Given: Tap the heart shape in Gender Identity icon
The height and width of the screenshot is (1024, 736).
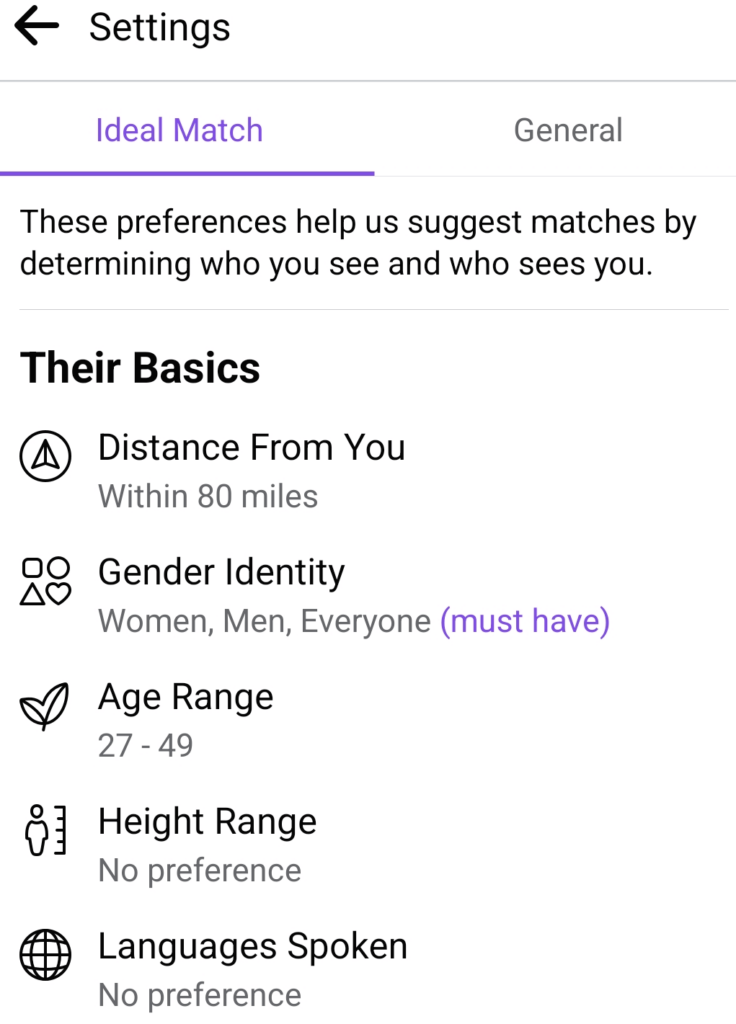Looking at the screenshot, I should point(58,592).
